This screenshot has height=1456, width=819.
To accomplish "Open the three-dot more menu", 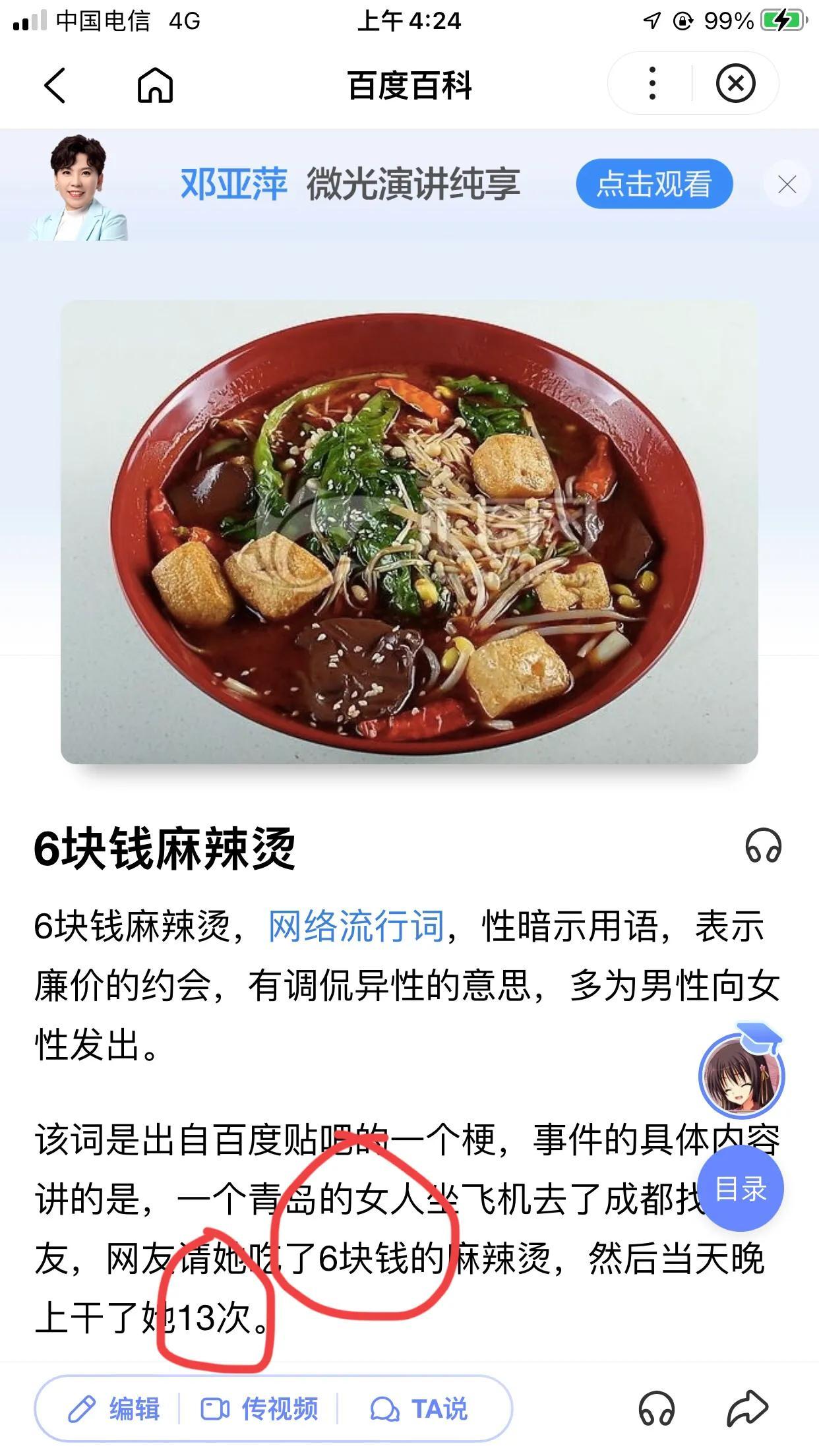I will click(652, 84).
